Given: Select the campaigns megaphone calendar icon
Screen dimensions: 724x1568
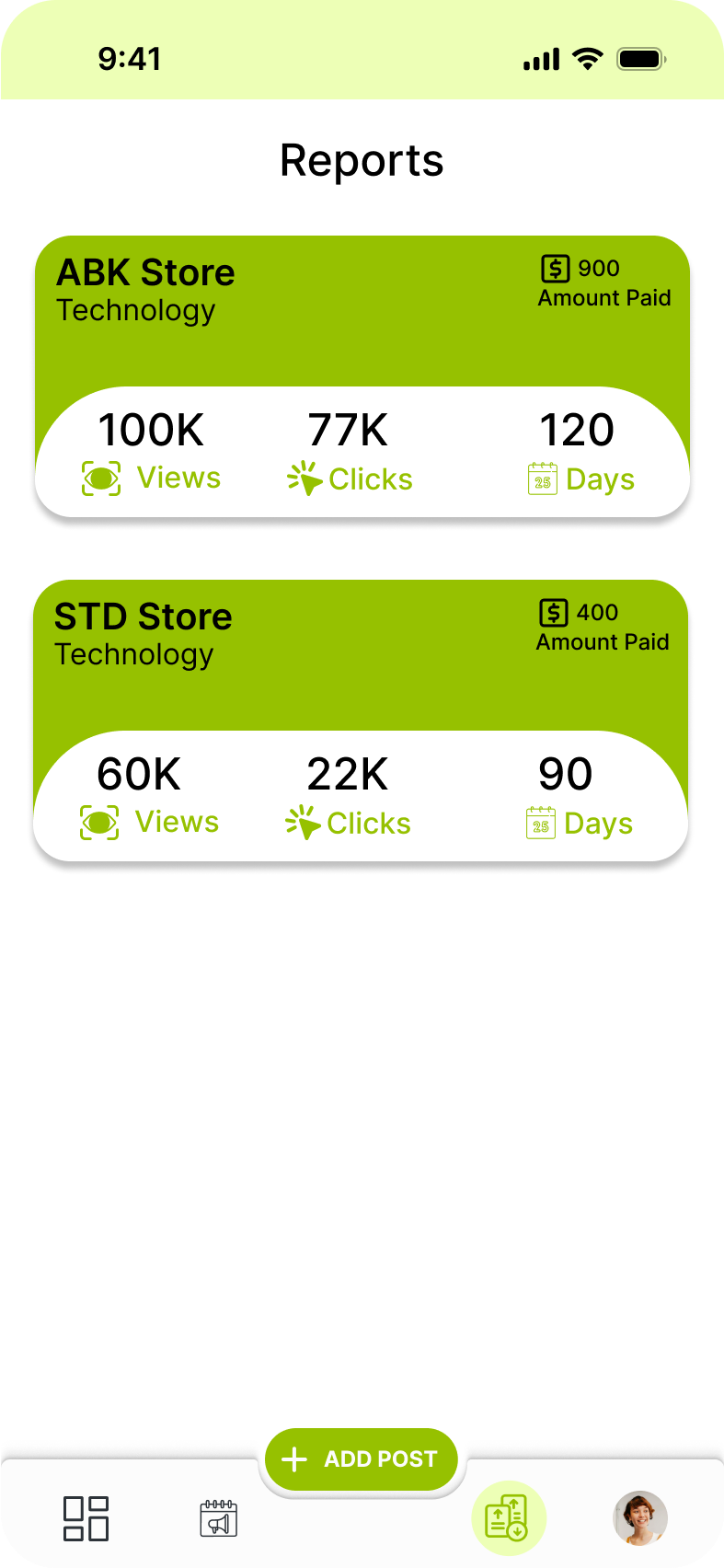Looking at the screenshot, I should (x=216, y=1518).
